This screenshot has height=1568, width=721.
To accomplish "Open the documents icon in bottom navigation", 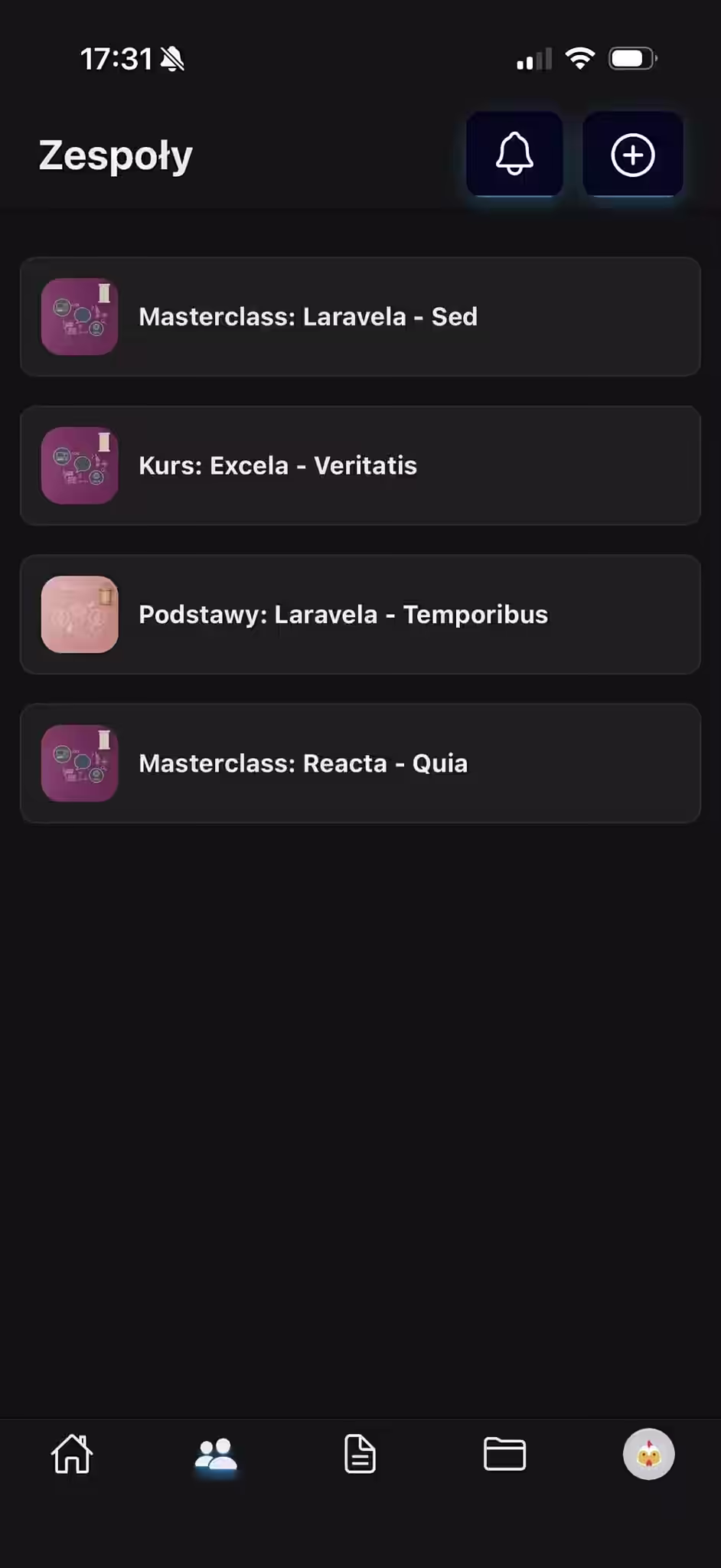I will 360,1454.
